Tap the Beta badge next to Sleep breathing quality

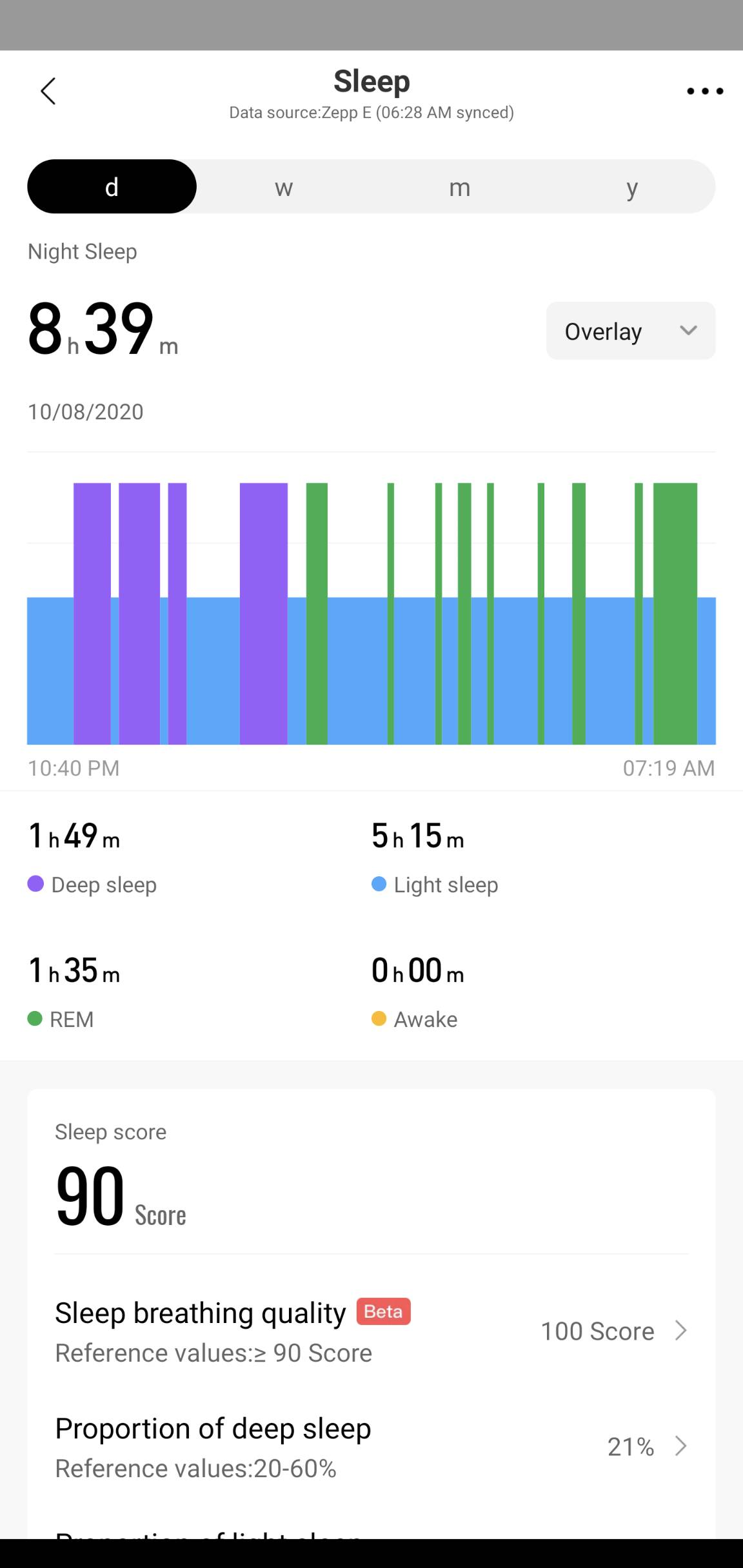382,1312
